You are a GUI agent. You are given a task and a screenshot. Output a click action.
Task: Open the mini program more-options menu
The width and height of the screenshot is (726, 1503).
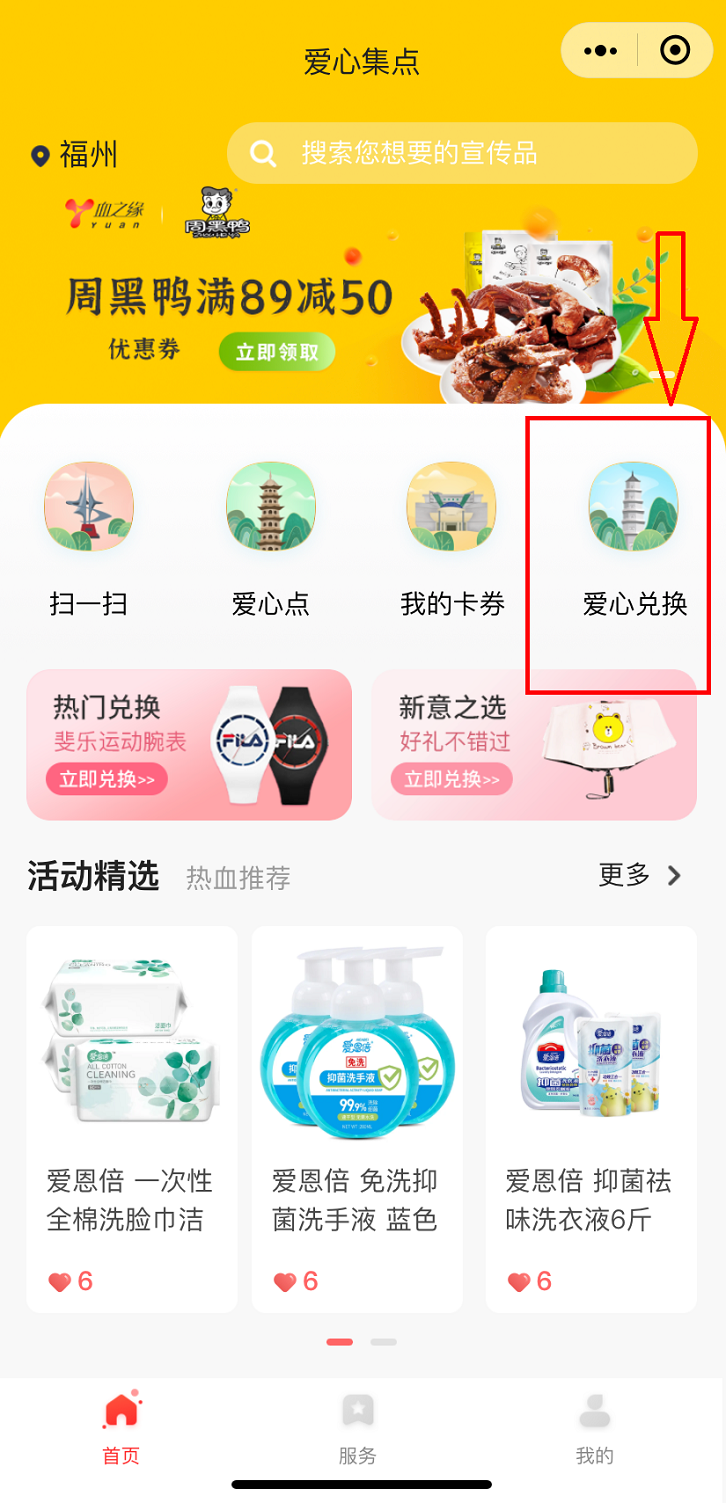(x=600, y=50)
